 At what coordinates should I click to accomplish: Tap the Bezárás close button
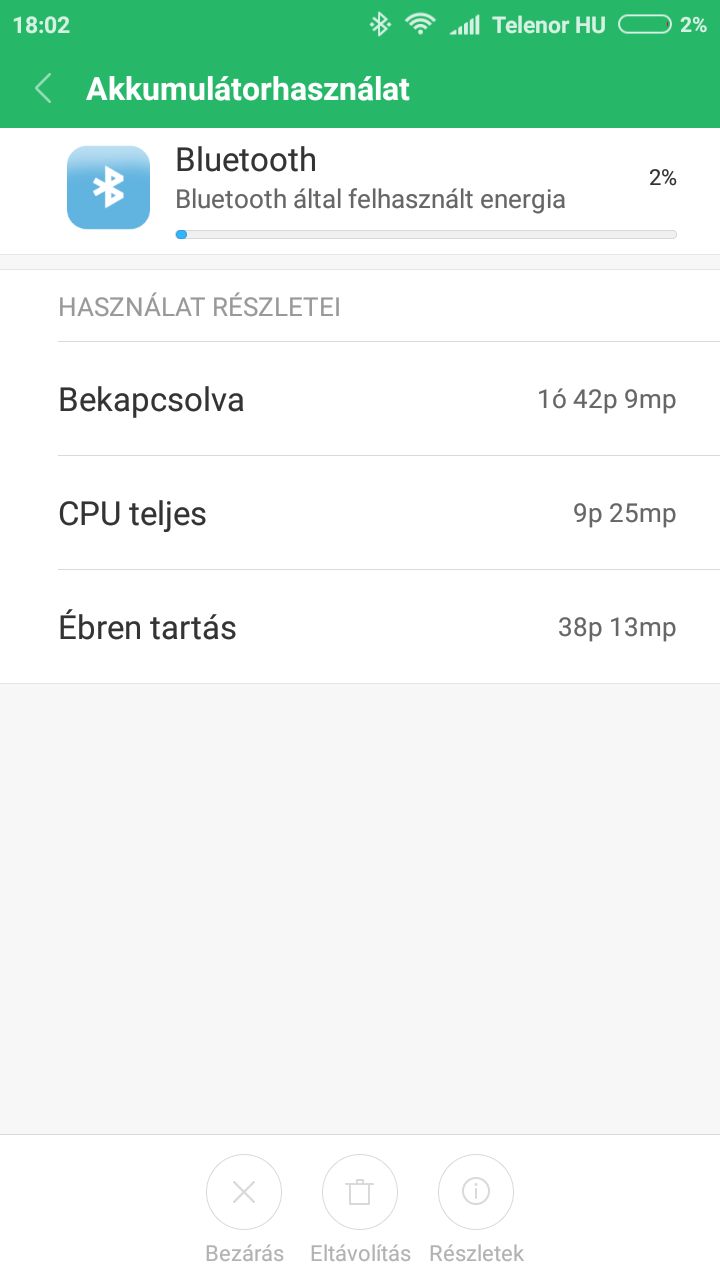[x=244, y=1192]
